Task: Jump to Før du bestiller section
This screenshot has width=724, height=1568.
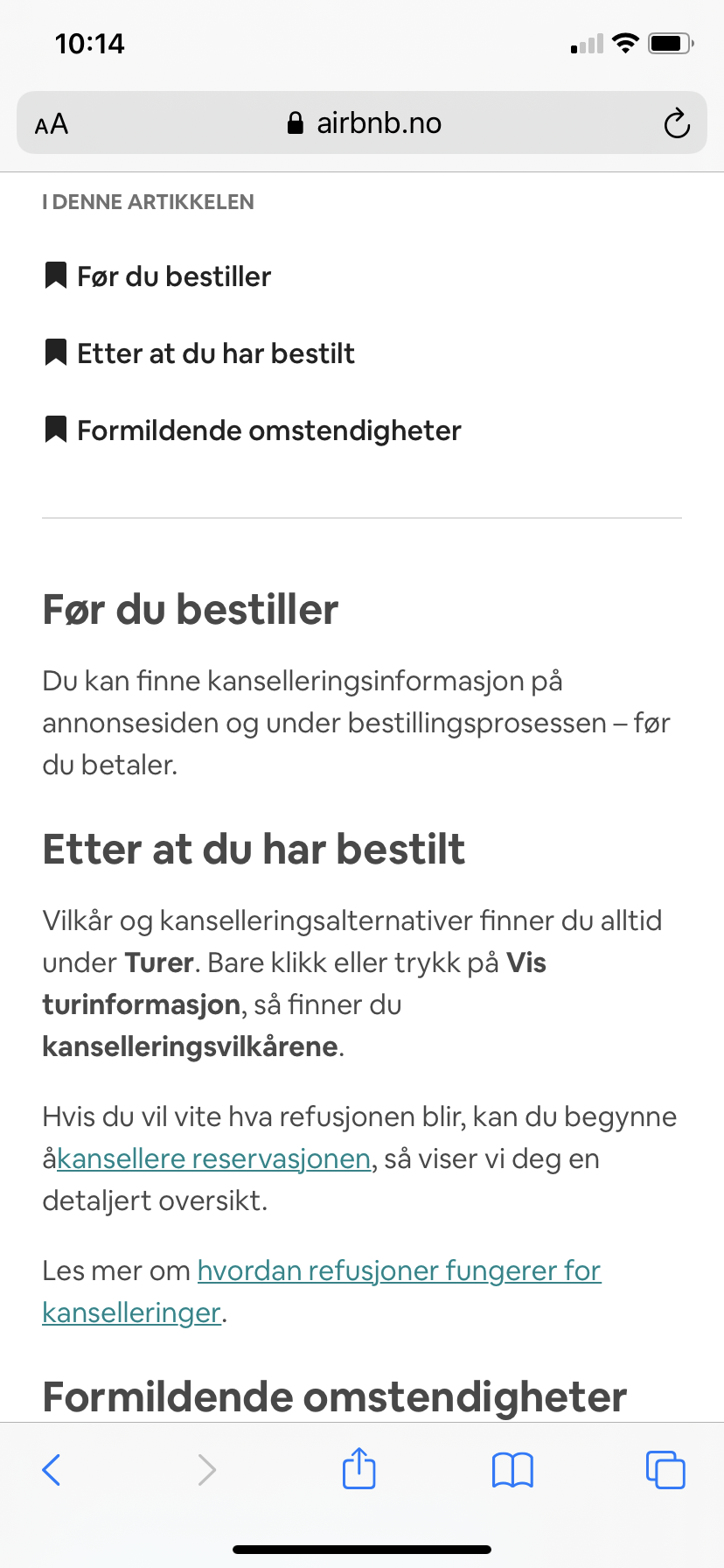Action: [157, 276]
